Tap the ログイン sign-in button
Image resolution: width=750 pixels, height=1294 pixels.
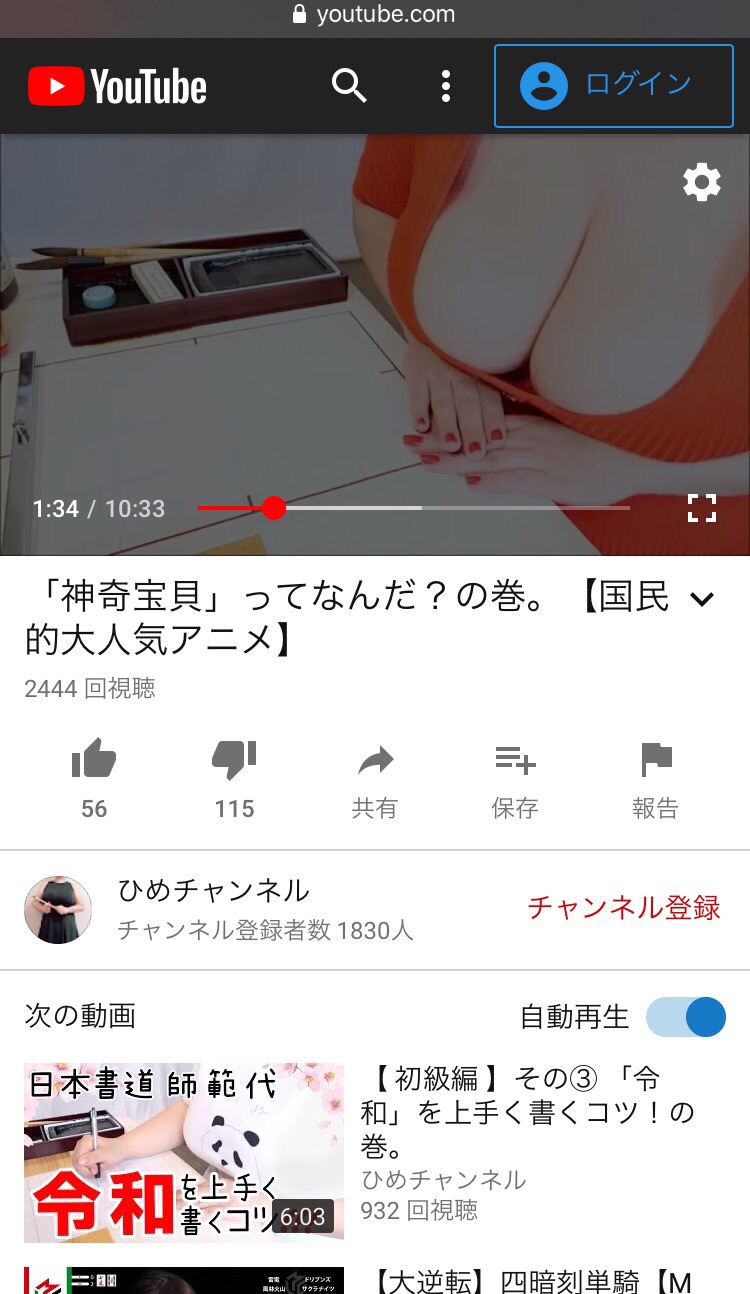click(x=614, y=85)
